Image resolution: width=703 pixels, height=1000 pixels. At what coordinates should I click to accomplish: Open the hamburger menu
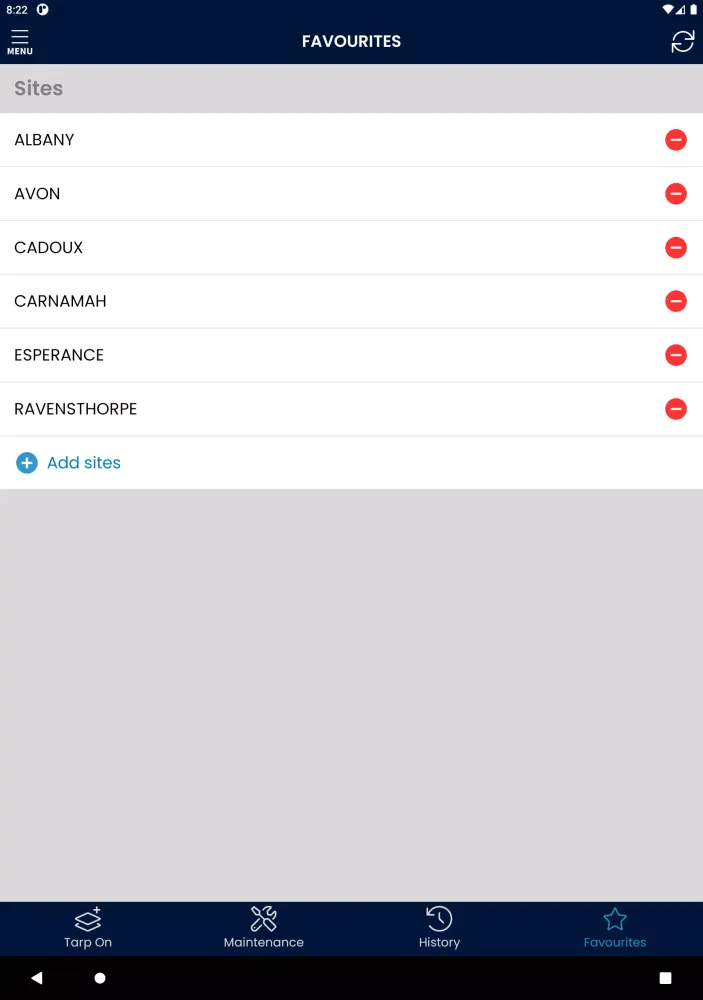(x=20, y=41)
